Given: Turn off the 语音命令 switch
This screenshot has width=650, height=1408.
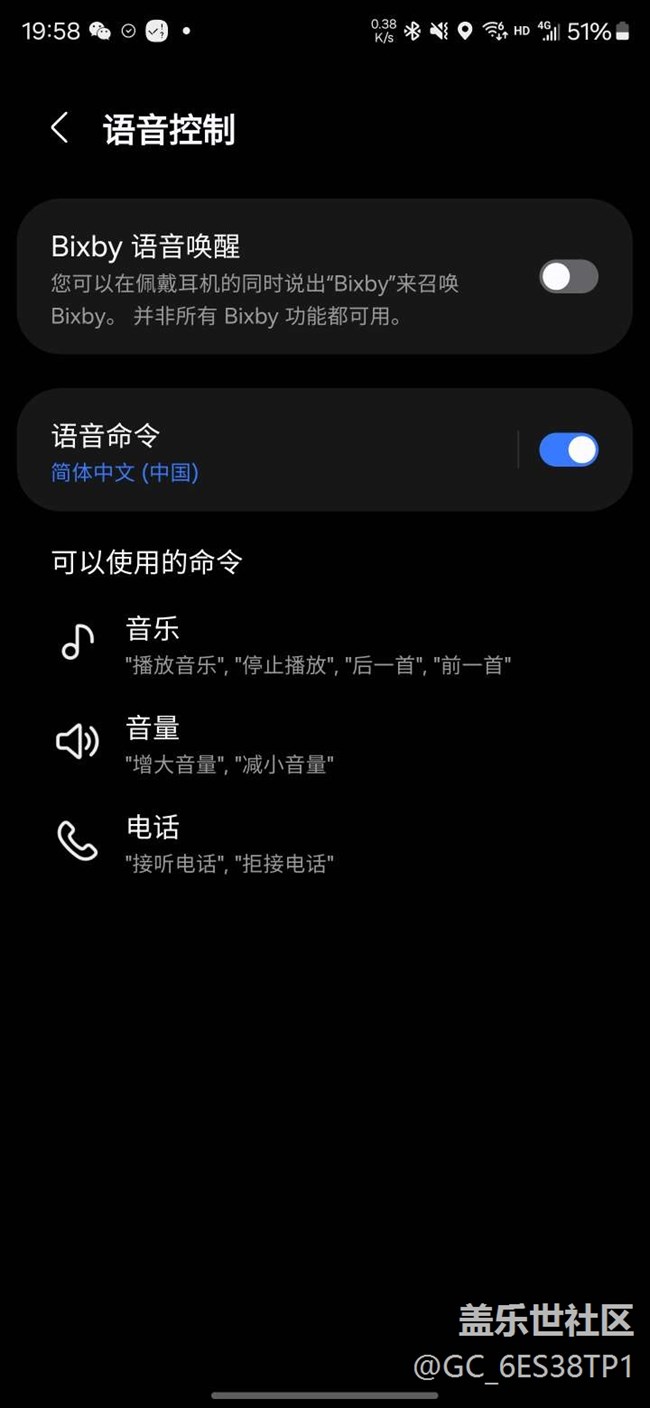Looking at the screenshot, I should tap(568, 450).
